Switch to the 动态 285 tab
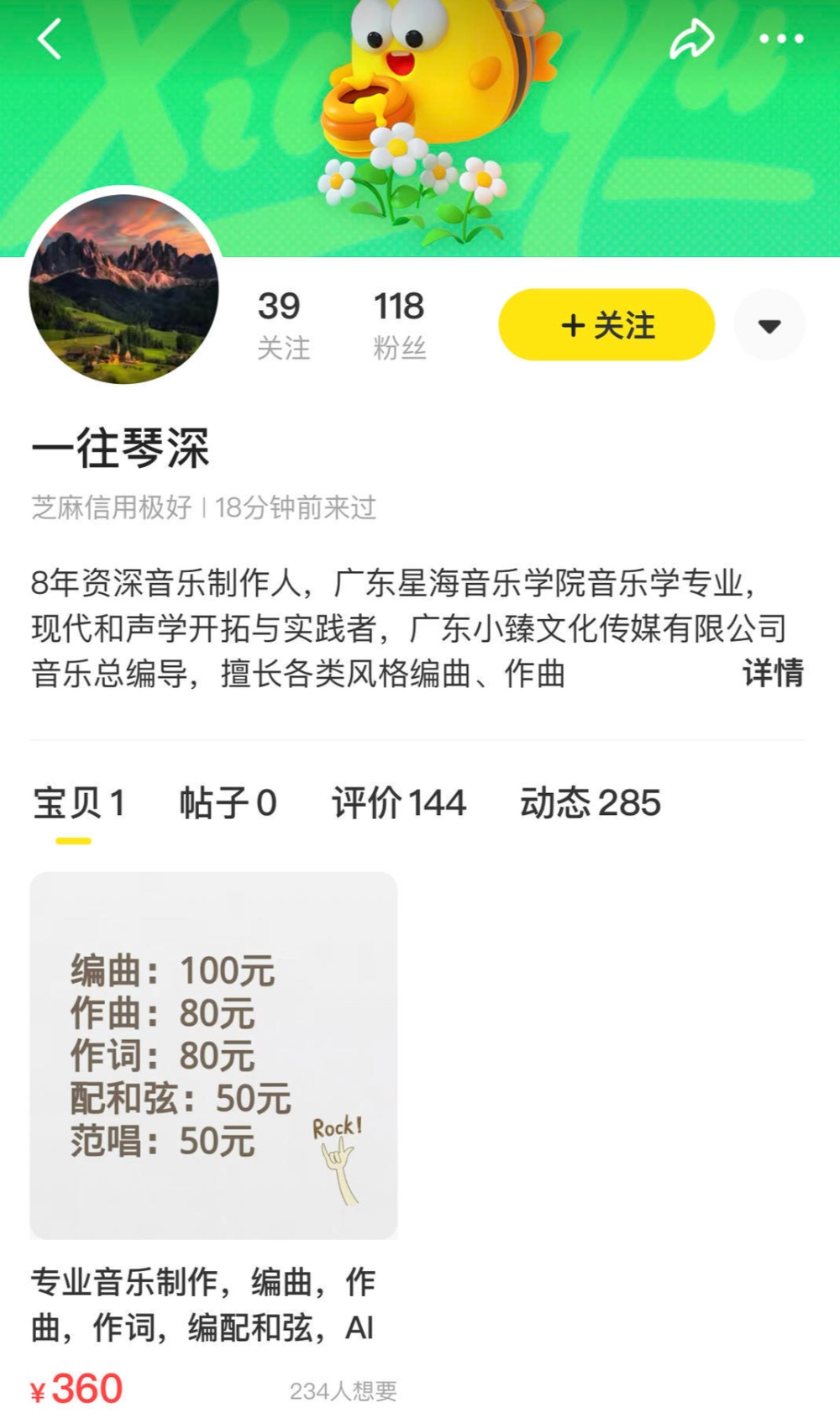Viewport: 840px width, 1424px height. (590, 803)
